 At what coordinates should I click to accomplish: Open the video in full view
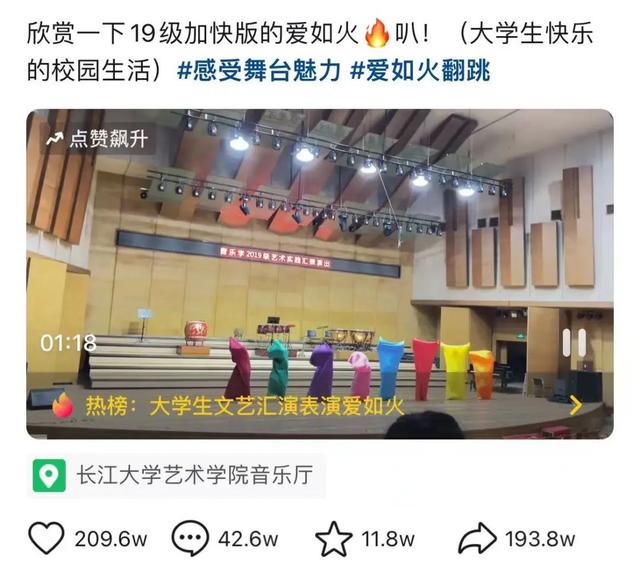click(320, 250)
